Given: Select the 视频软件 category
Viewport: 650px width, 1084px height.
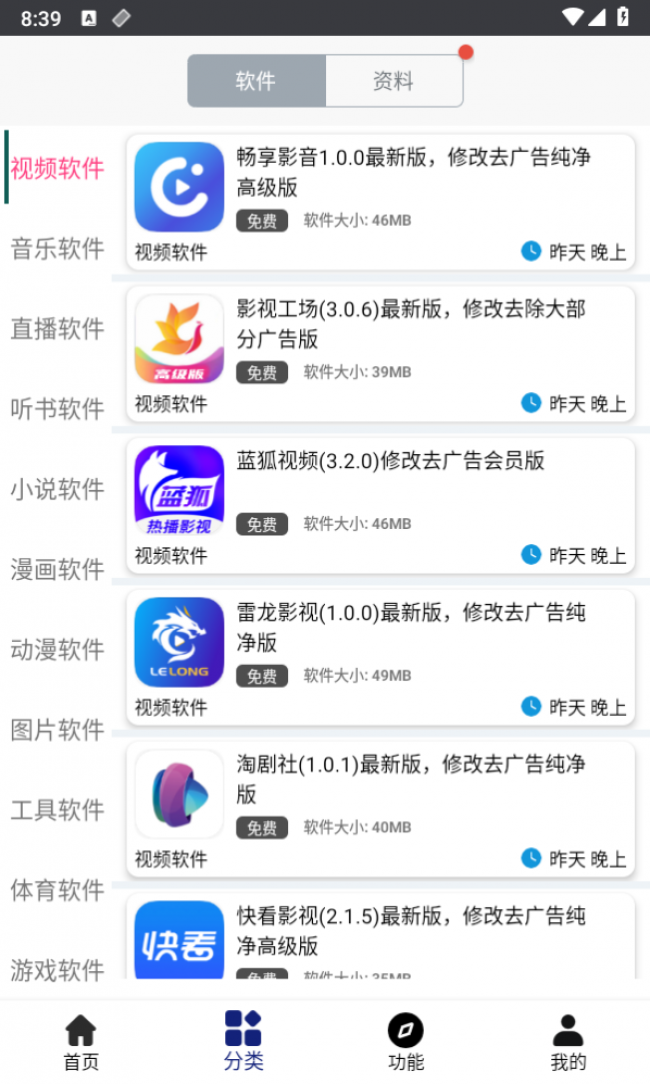Looking at the screenshot, I should pyautogui.click(x=57, y=168).
